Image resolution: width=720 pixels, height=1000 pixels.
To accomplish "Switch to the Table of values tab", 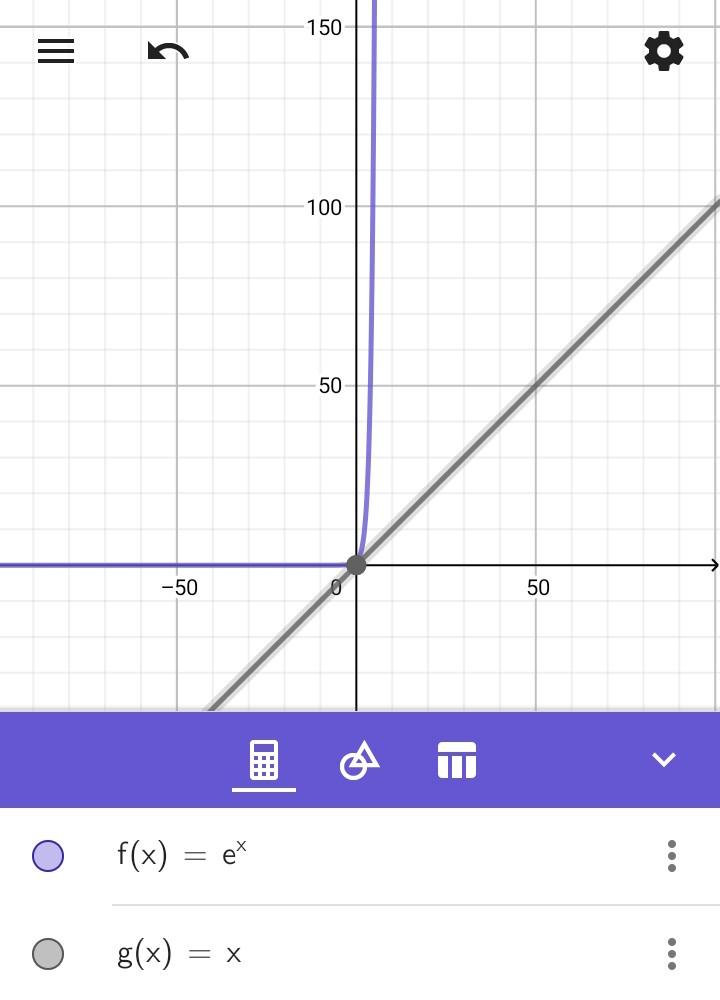I will (x=457, y=761).
